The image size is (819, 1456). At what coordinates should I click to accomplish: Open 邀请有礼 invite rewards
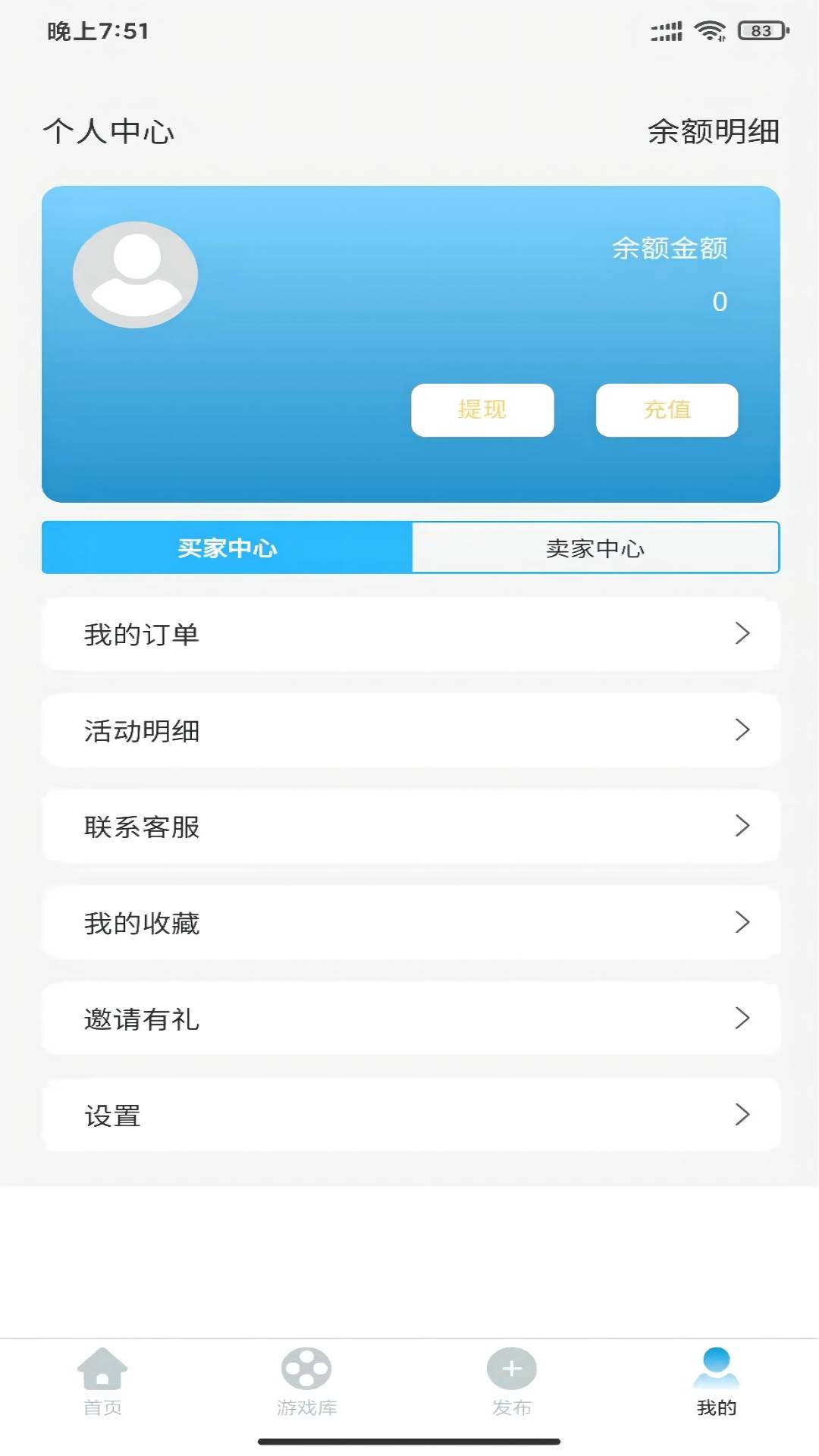411,1019
